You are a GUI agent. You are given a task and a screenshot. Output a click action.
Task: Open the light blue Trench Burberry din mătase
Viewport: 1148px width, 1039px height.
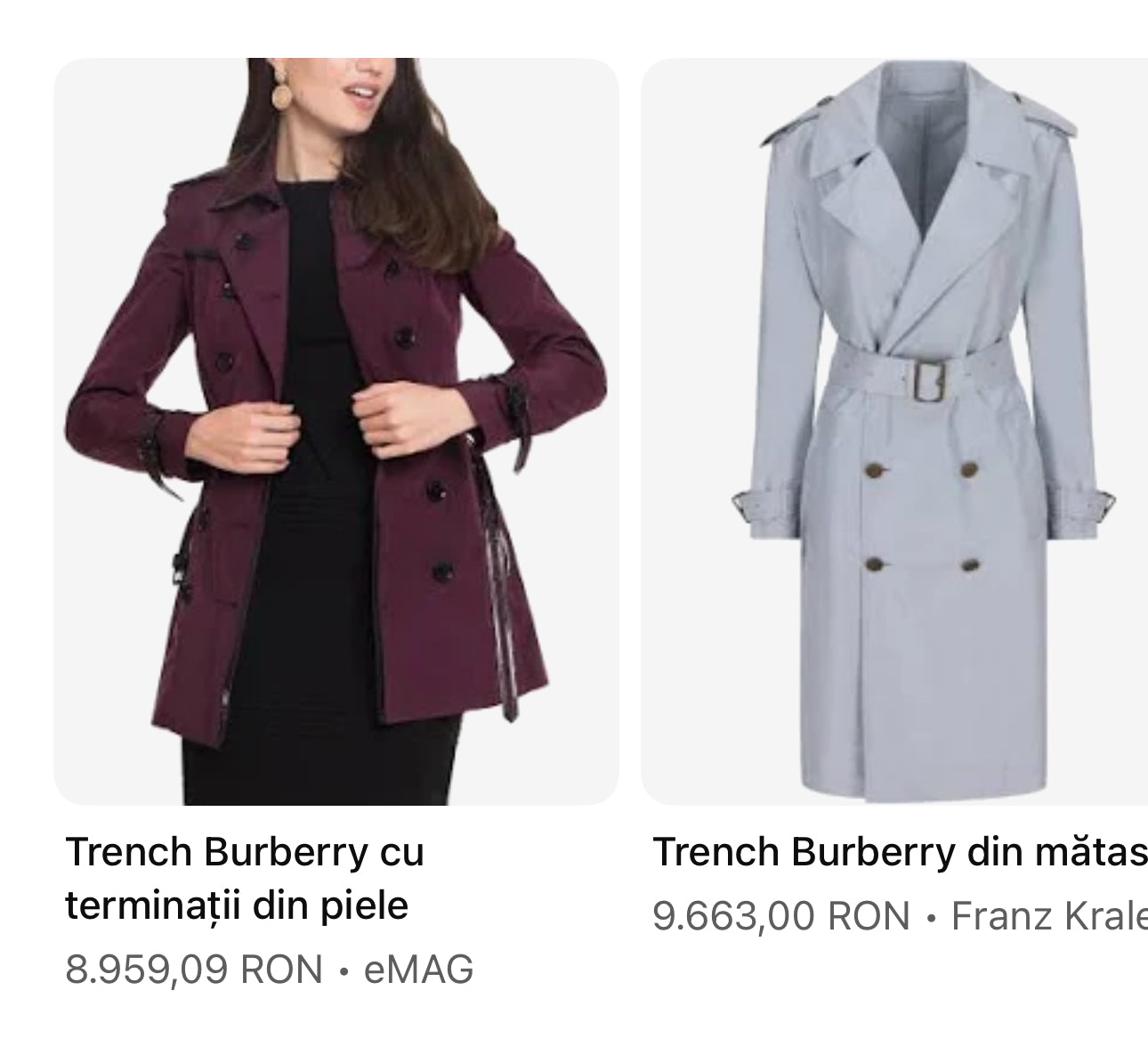[894, 432]
